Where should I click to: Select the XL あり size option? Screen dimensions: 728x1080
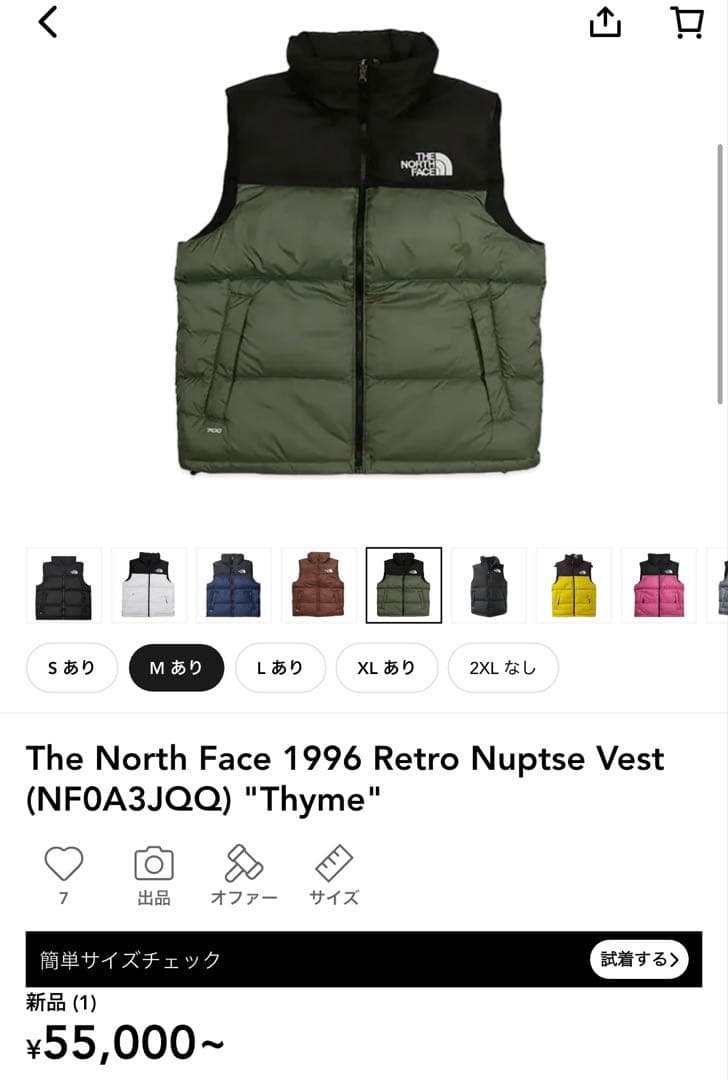386,667
